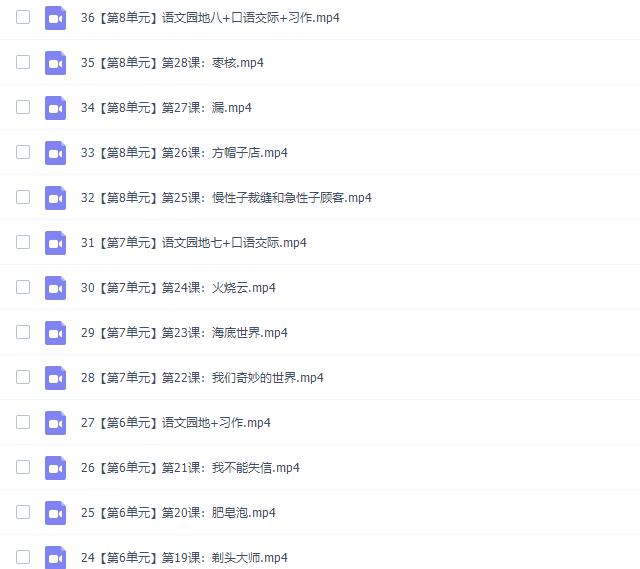
Task: Check the box beside 36 语文园地八+口语交际+习作.mp4
Action: pos(23,17)
